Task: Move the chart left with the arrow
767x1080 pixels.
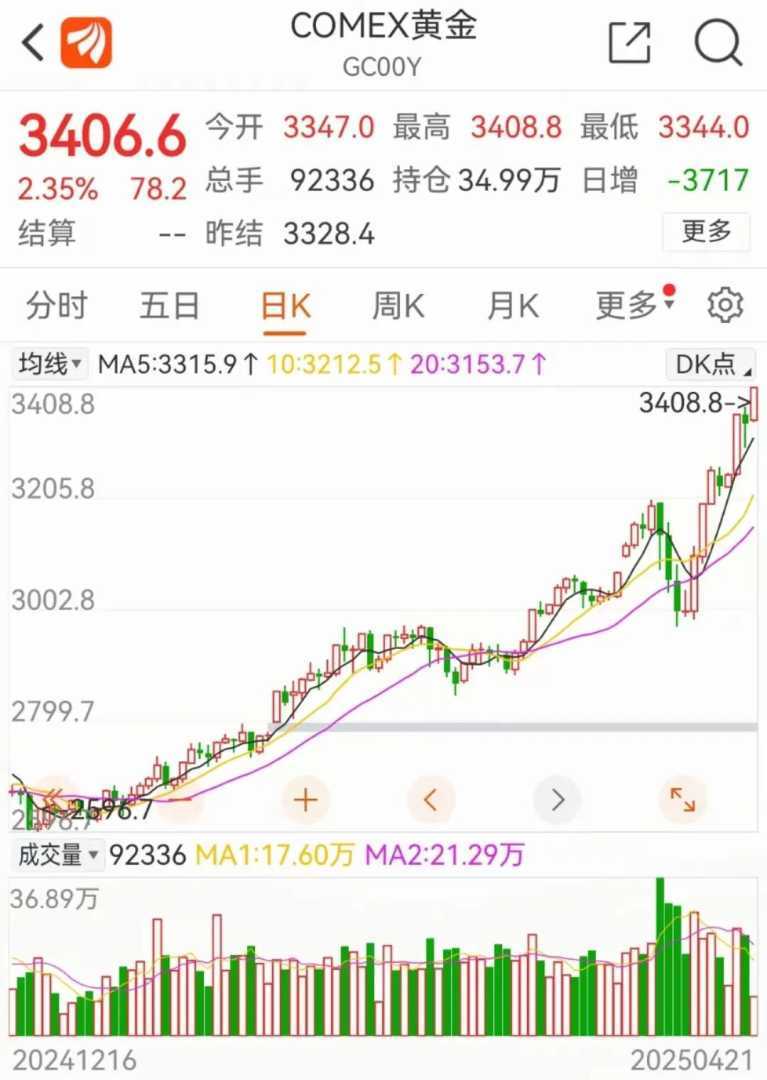Action: [431, 799]
